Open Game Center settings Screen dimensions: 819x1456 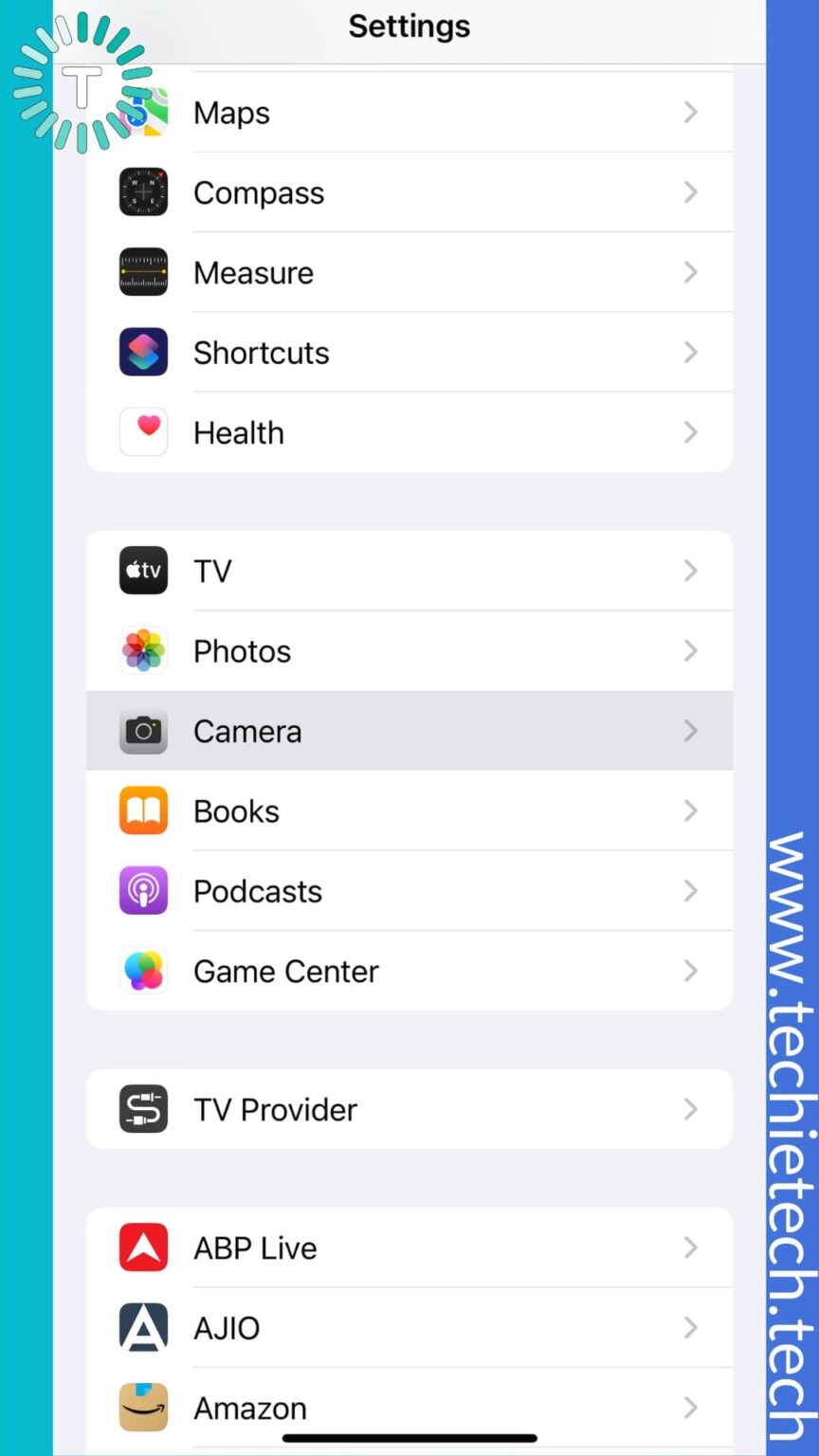(x=409, y=972)
